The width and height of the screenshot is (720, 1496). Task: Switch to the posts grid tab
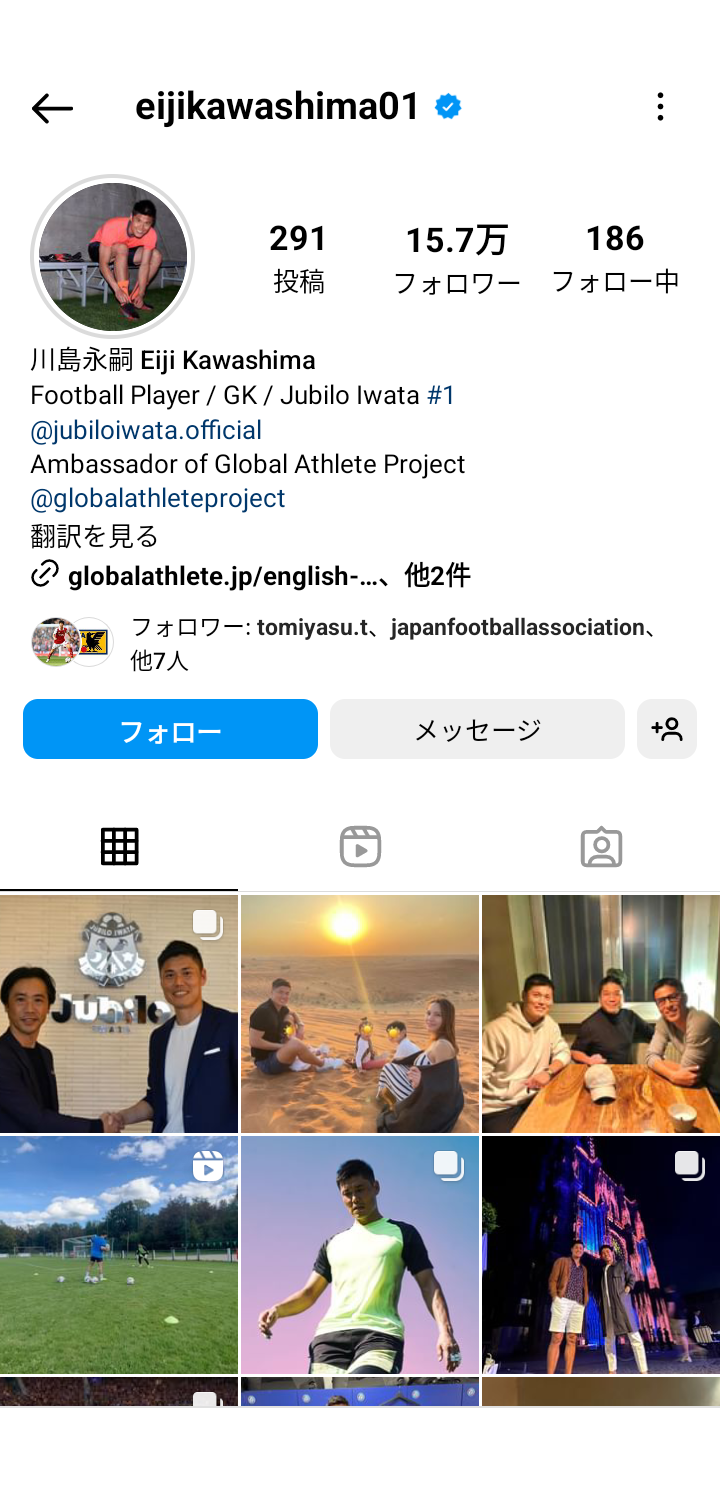(119, 847)
